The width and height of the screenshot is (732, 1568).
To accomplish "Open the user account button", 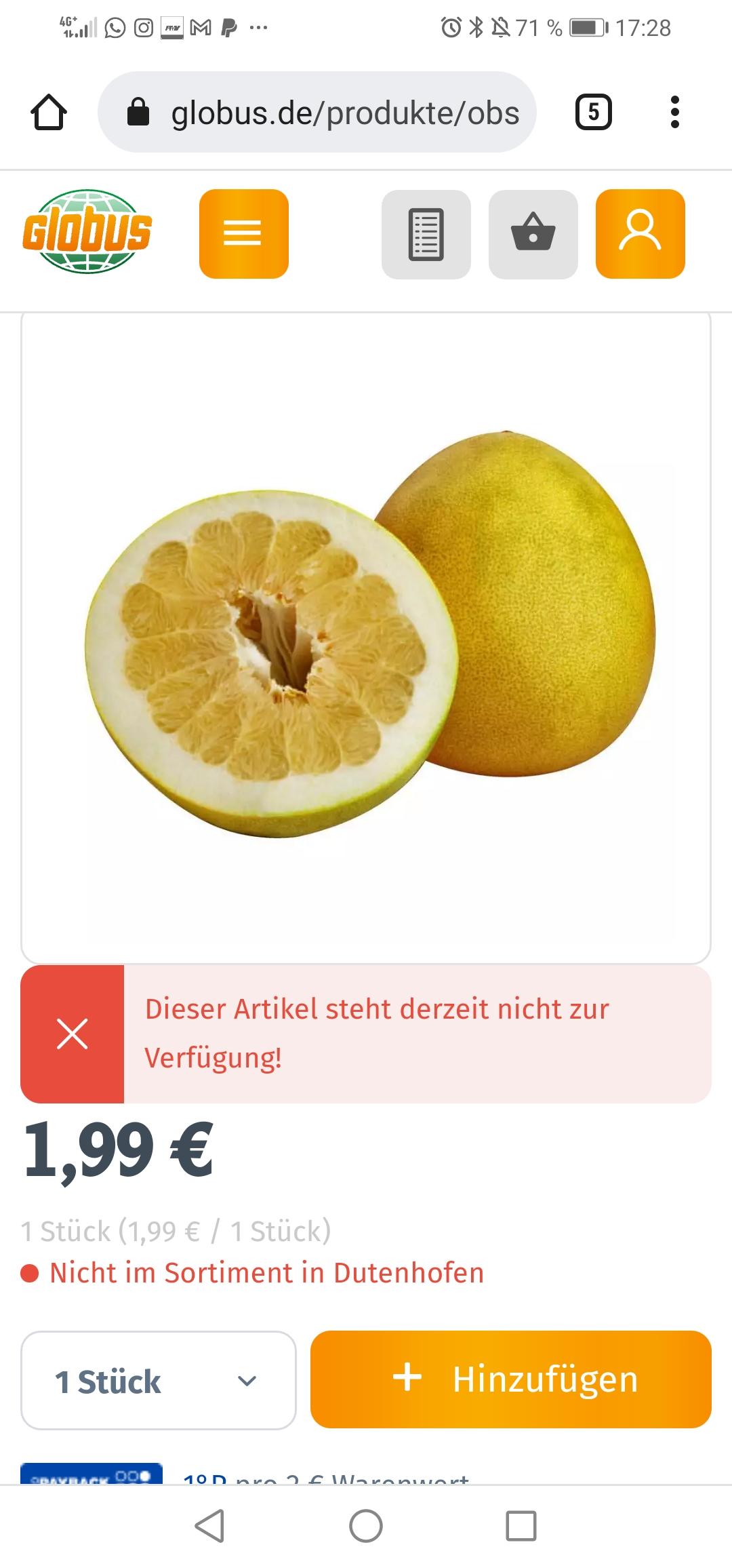I will [x=640, y=234].
